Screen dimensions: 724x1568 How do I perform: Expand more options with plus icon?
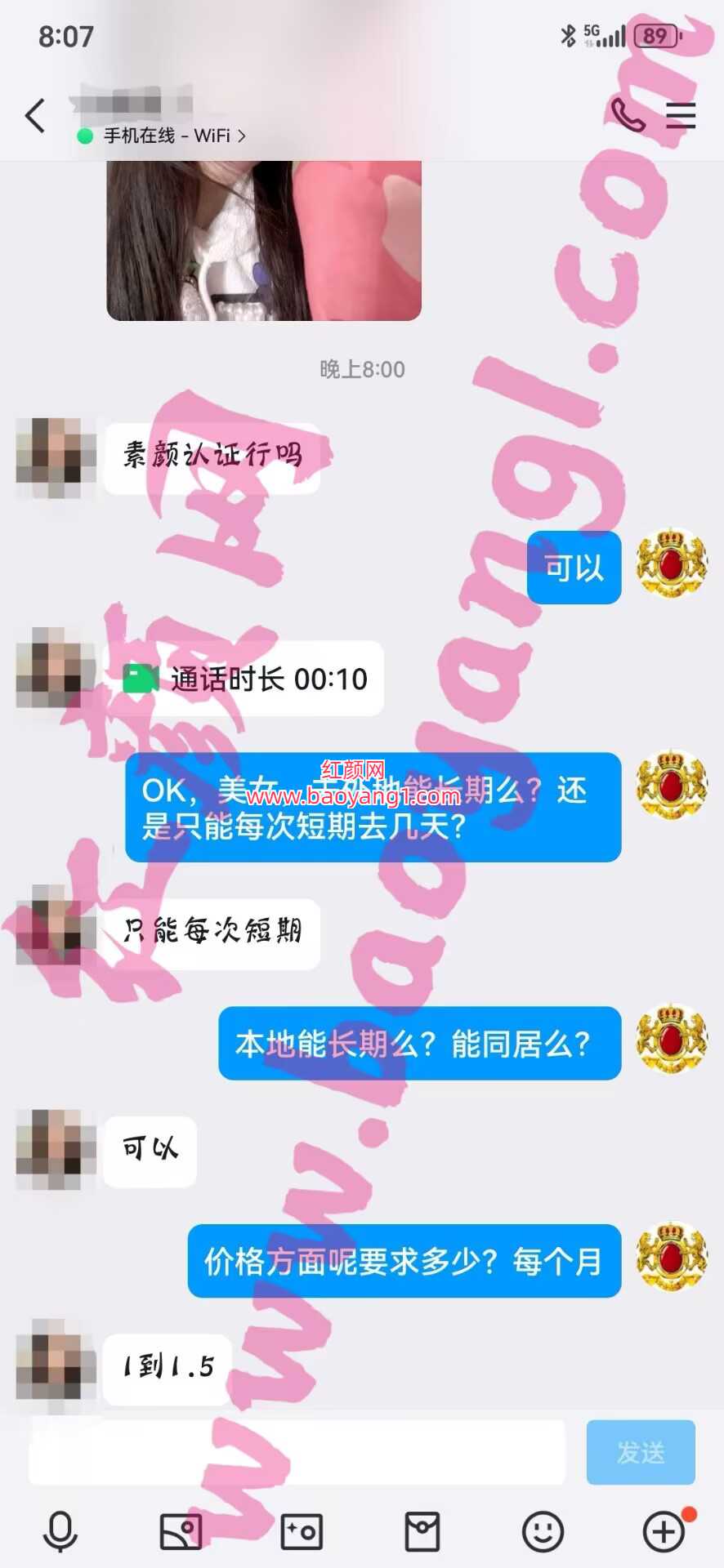pos(664,1531)
